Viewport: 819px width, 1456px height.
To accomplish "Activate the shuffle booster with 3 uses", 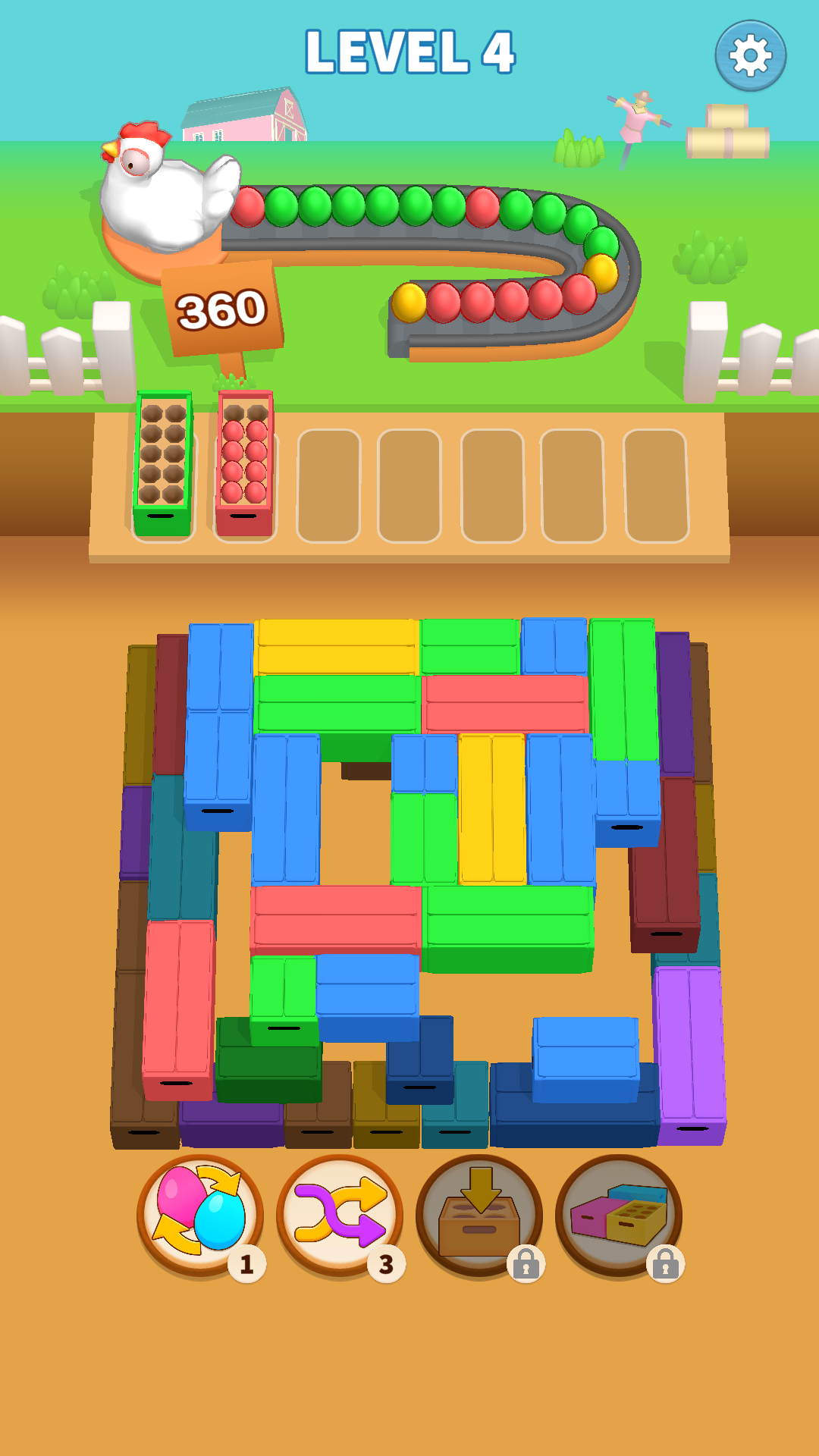I will [x=339, y=1215].
